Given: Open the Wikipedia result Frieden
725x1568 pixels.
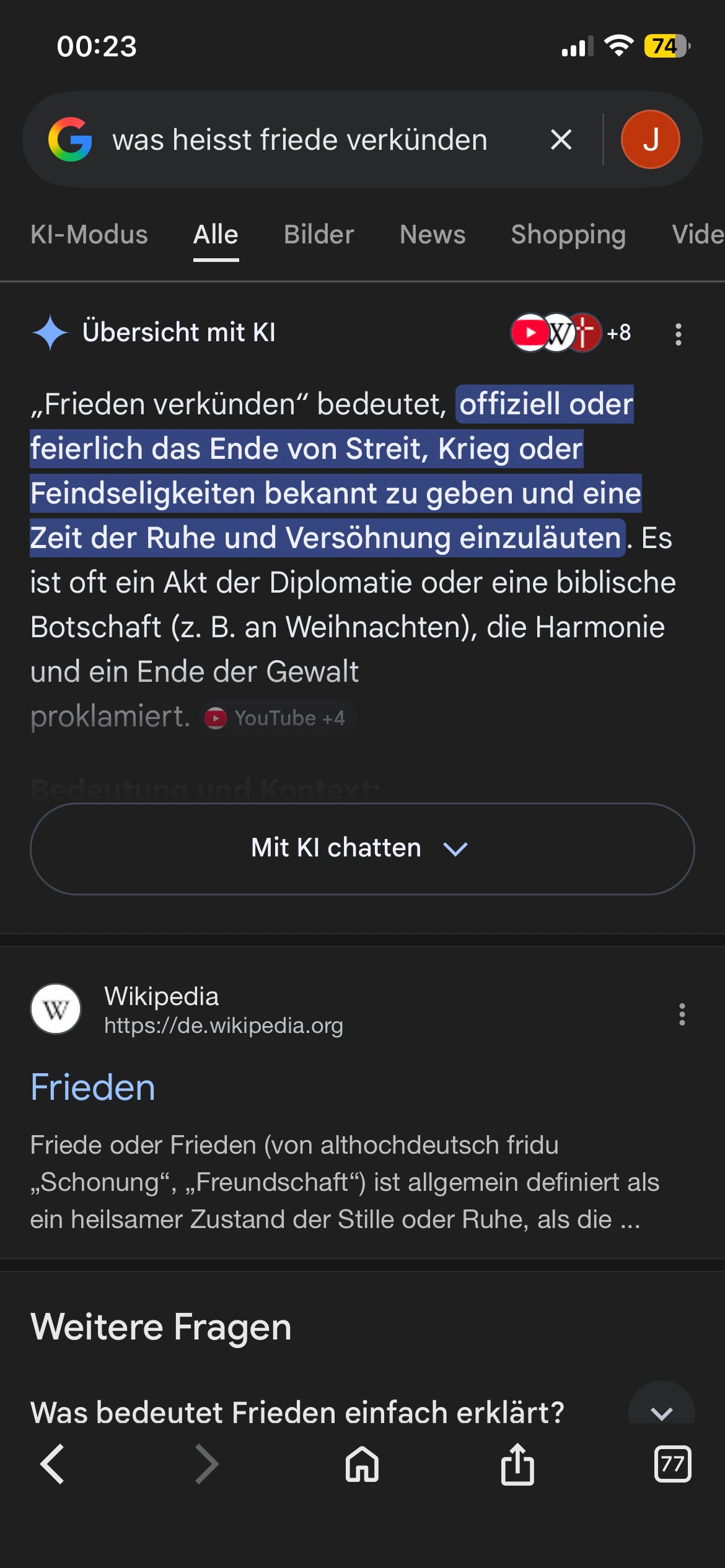Looking at the screenshot, I should 93,1087.
